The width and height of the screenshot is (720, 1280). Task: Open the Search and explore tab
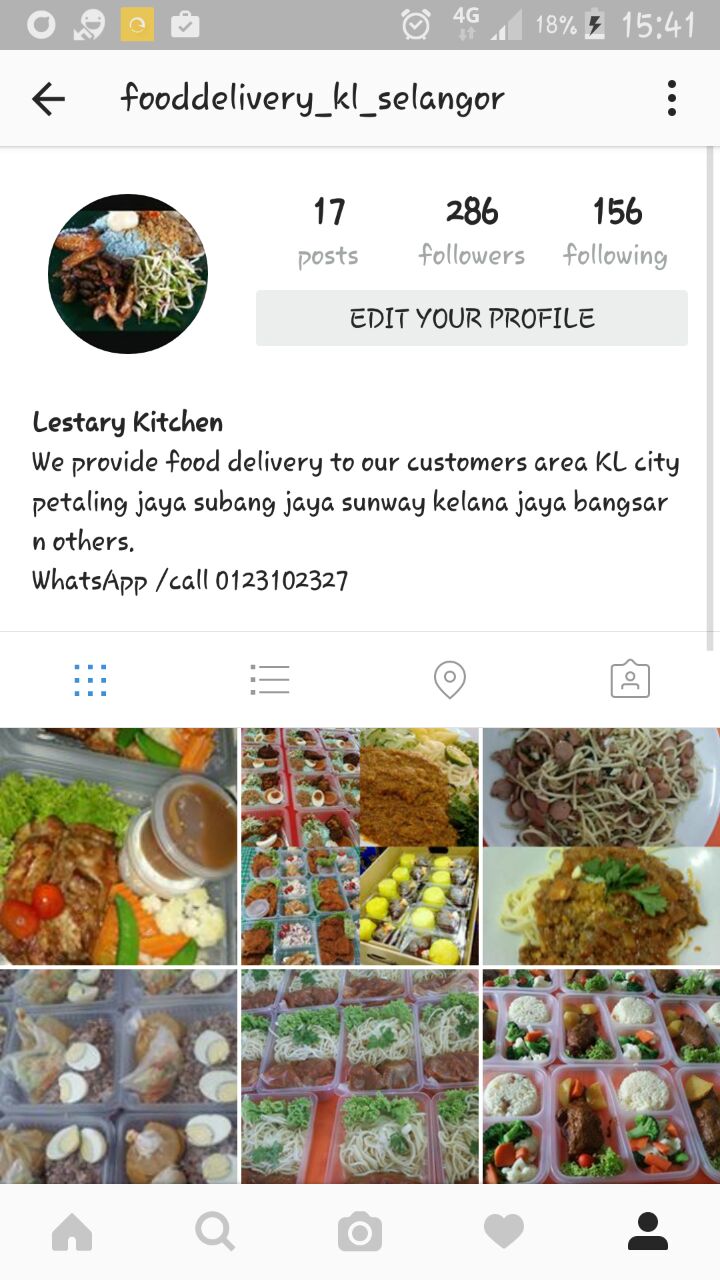pos(215,1232)
